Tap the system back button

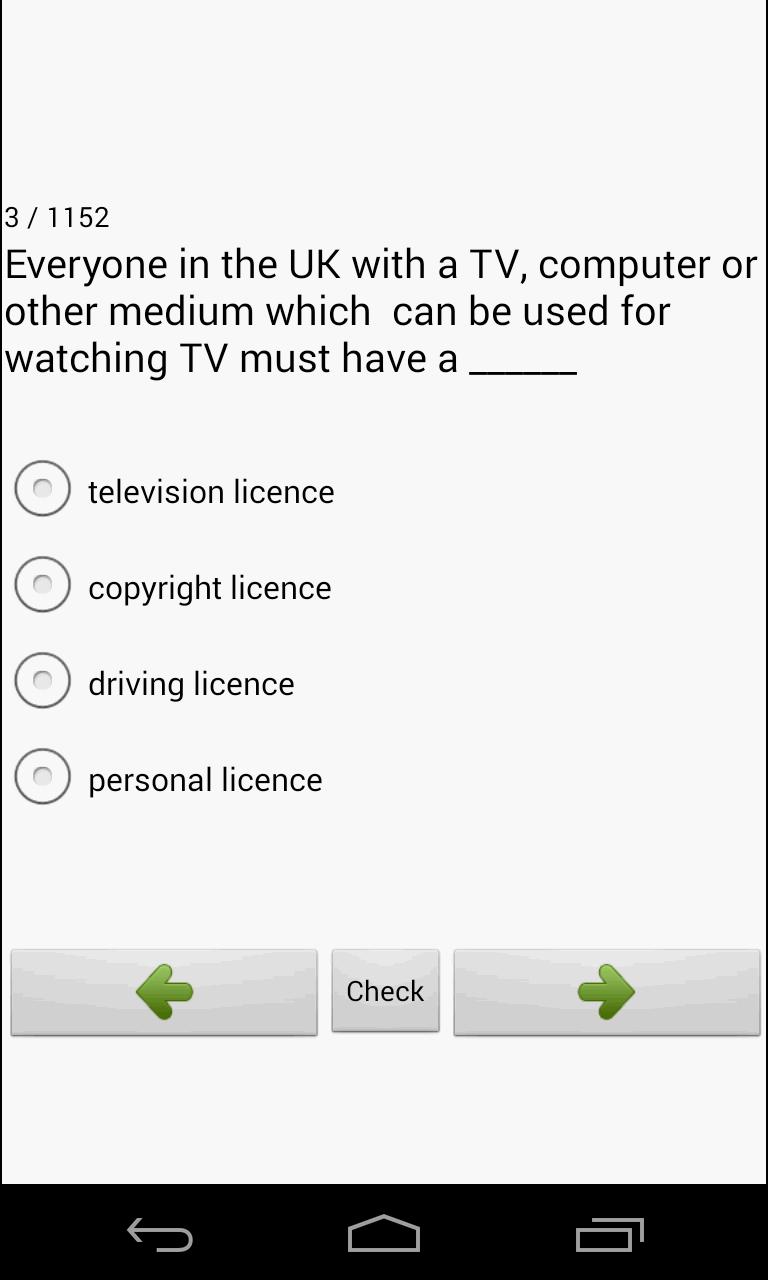tap(160, 1235)
